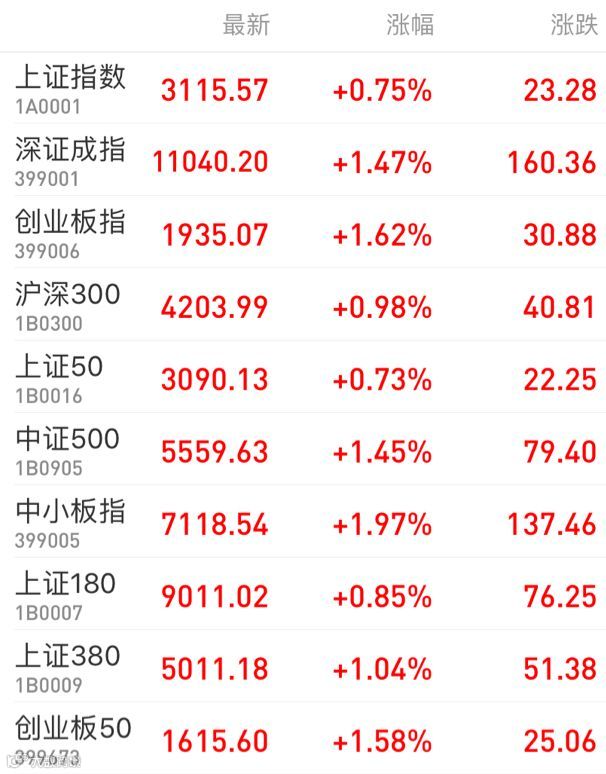This screenshot has height=774, width=606.
Task: Sort the list by 涨跌 column
Action: point(574,26)
